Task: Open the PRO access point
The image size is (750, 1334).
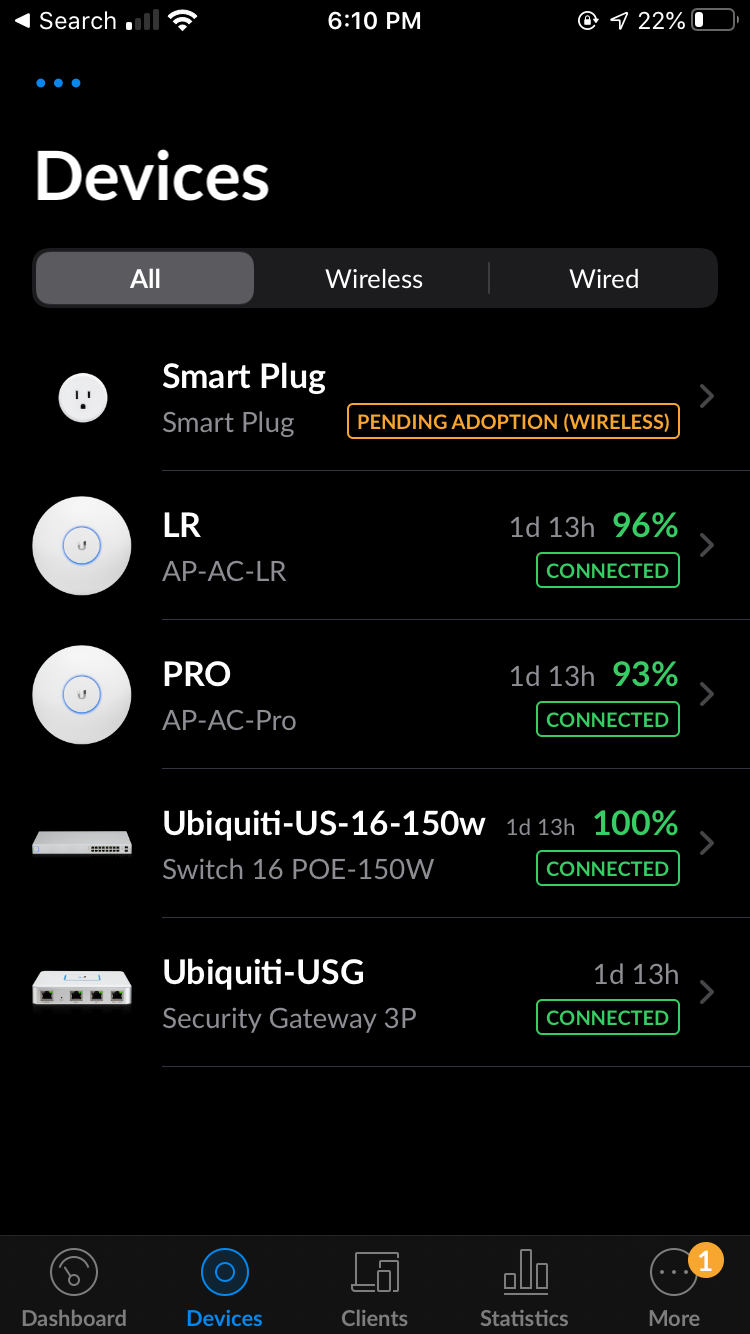Action: coord(420,695)
